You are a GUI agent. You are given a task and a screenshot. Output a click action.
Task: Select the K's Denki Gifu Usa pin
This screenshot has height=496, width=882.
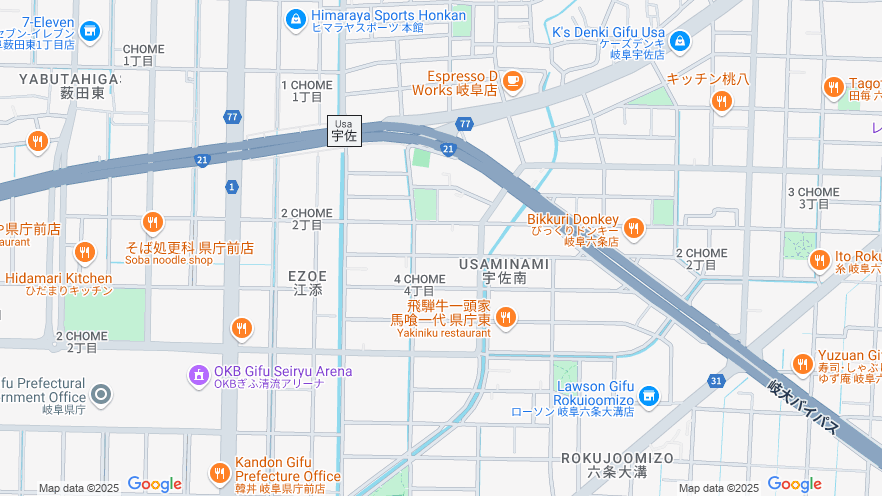(x=680, y=41)
